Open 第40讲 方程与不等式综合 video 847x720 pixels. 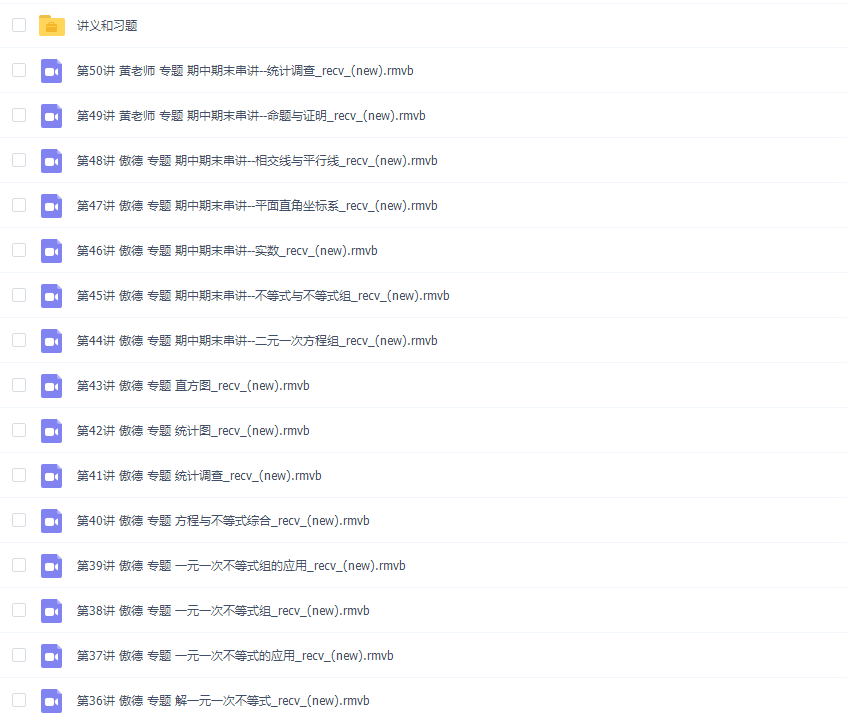click(x=223, y=521)
